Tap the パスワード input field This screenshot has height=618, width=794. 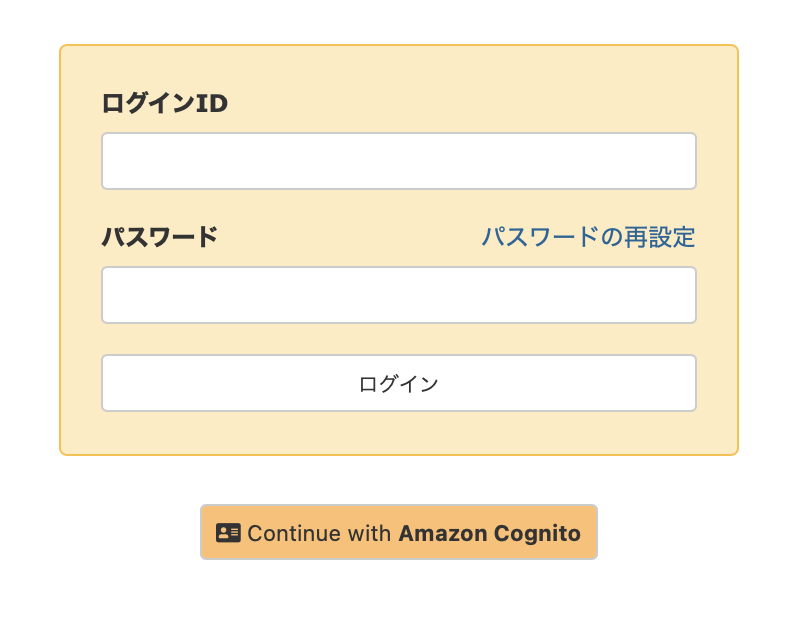click(x=398, y=295)
